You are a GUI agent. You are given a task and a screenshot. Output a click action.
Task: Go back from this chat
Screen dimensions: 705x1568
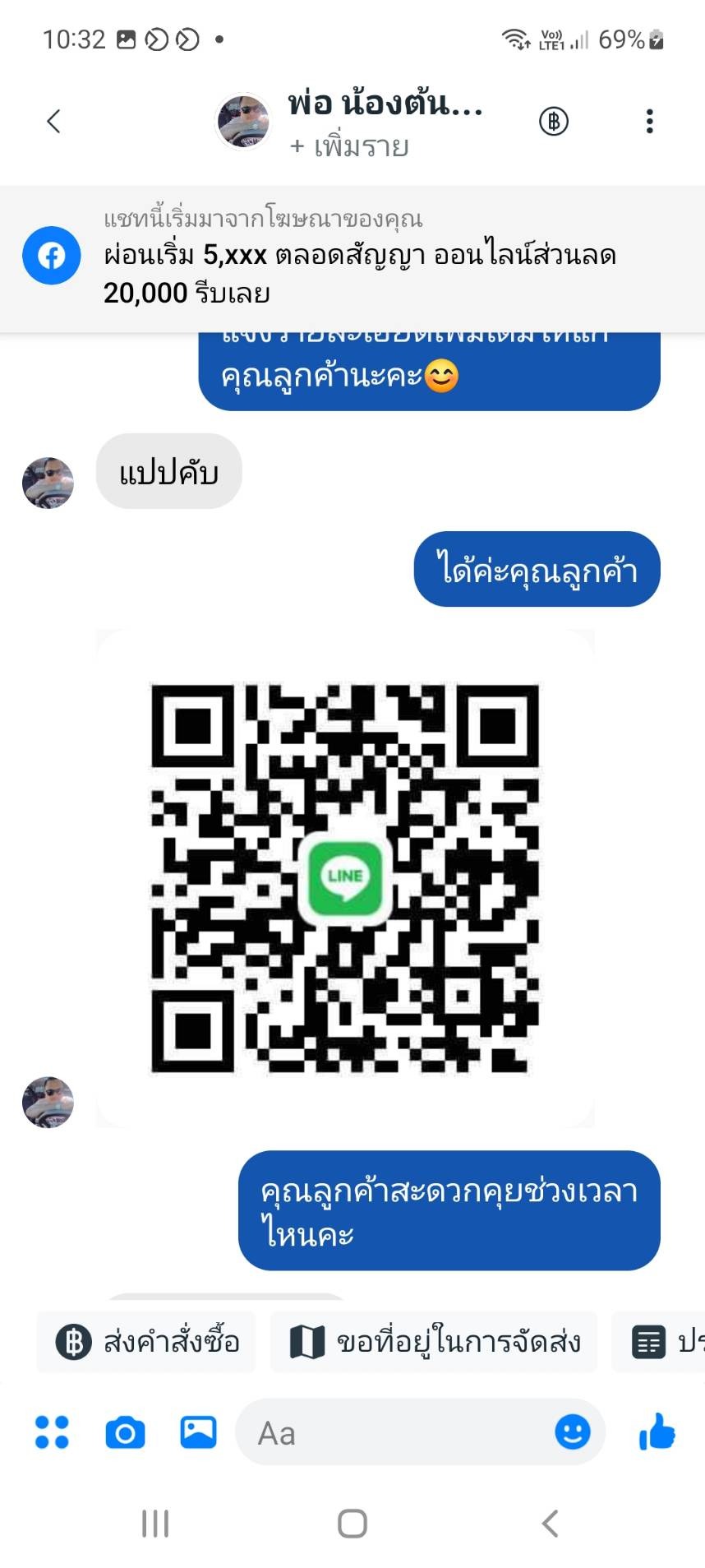pos(54,122)
